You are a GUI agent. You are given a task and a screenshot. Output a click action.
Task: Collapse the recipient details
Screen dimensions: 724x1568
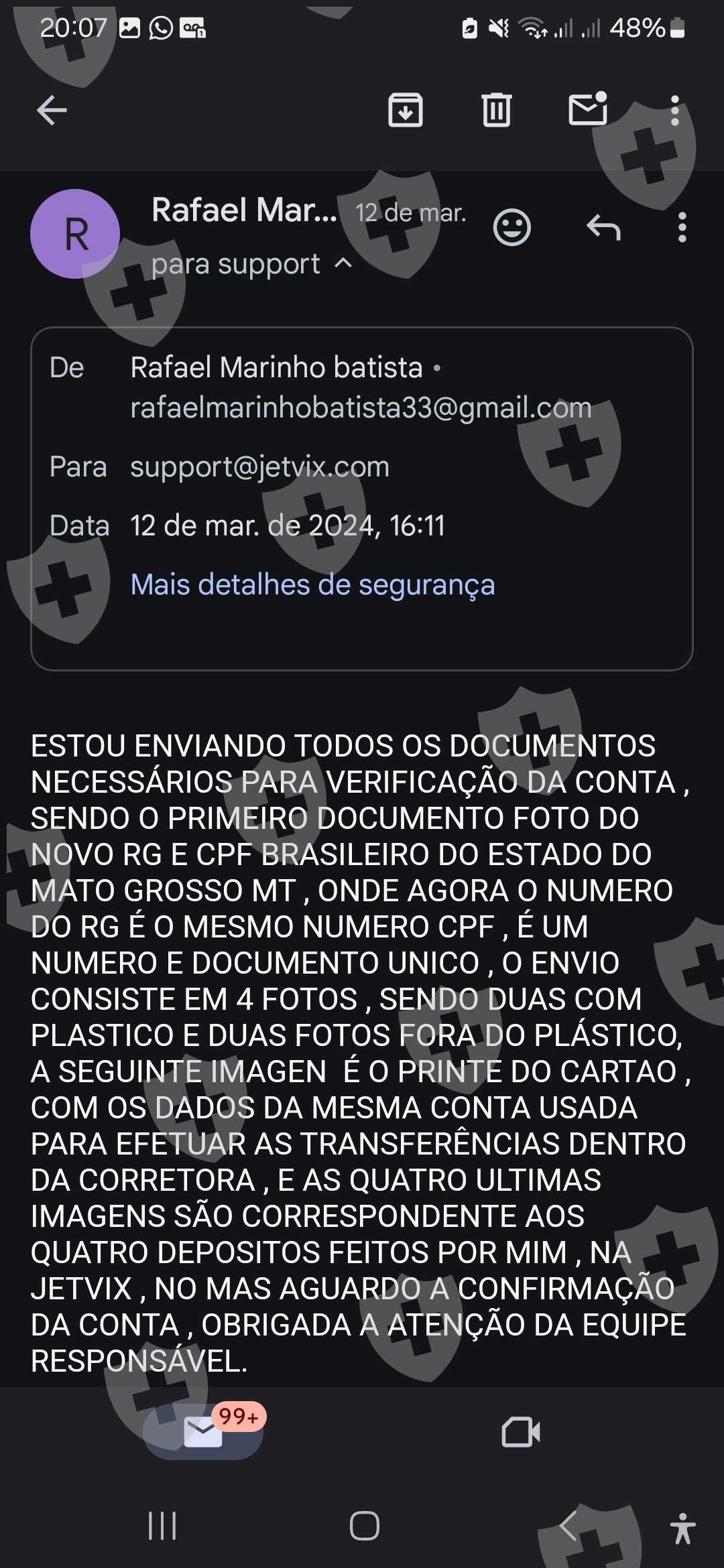click(x=343, y=263)
